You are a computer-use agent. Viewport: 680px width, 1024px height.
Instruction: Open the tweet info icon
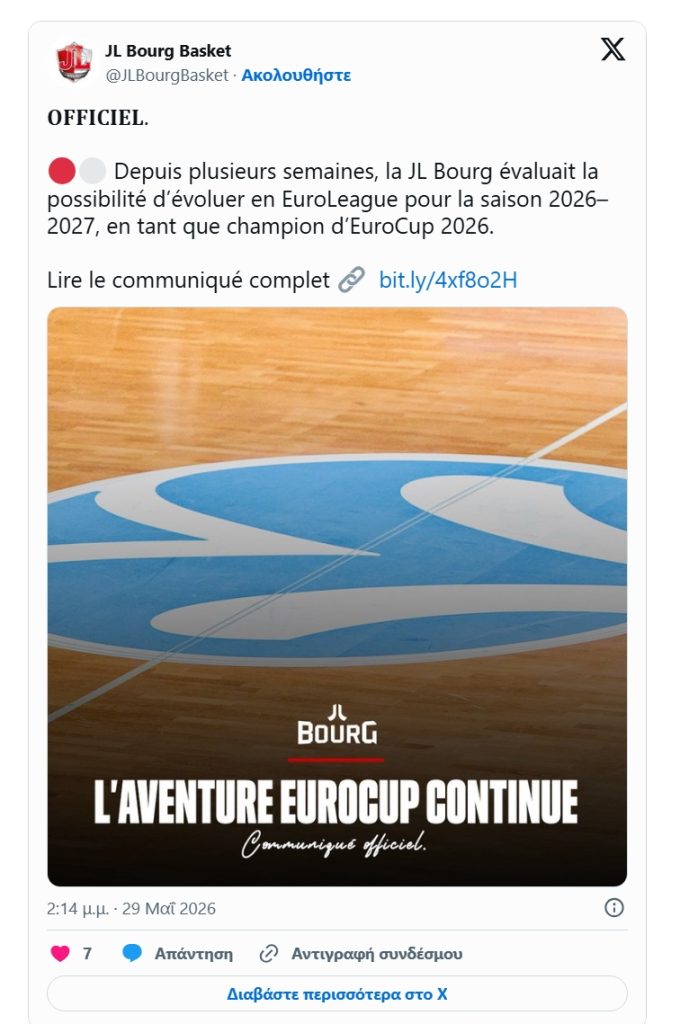click(614, 908)
